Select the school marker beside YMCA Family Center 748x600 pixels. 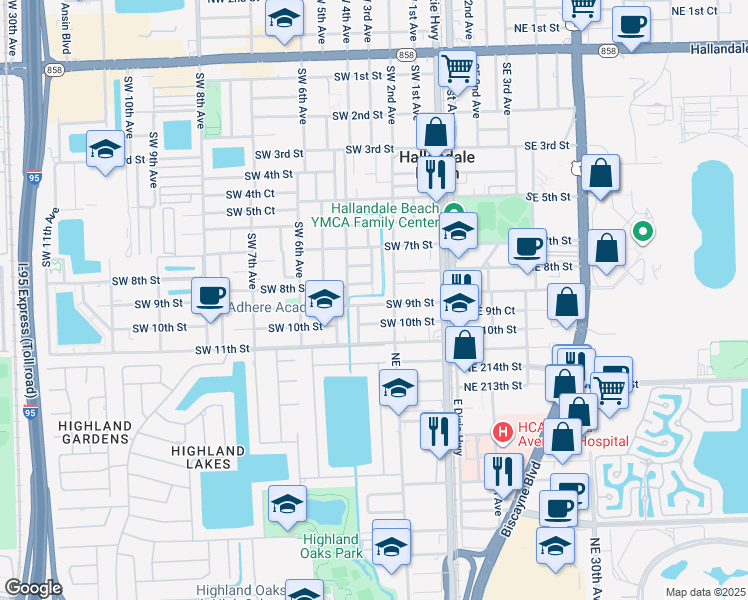[x=458, y=234]
